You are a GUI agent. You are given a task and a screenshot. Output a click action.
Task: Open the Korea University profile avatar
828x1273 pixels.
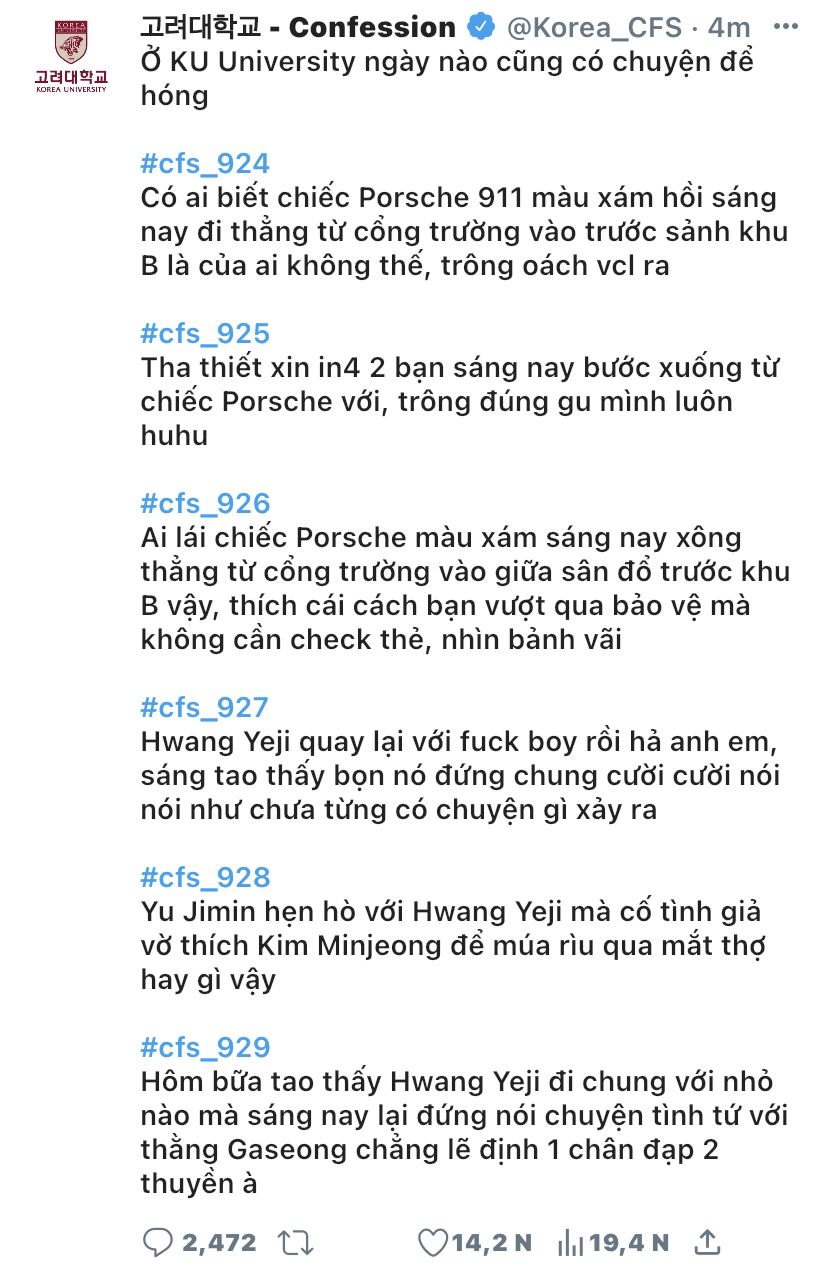pyautogui.click(x=70, y=56)
